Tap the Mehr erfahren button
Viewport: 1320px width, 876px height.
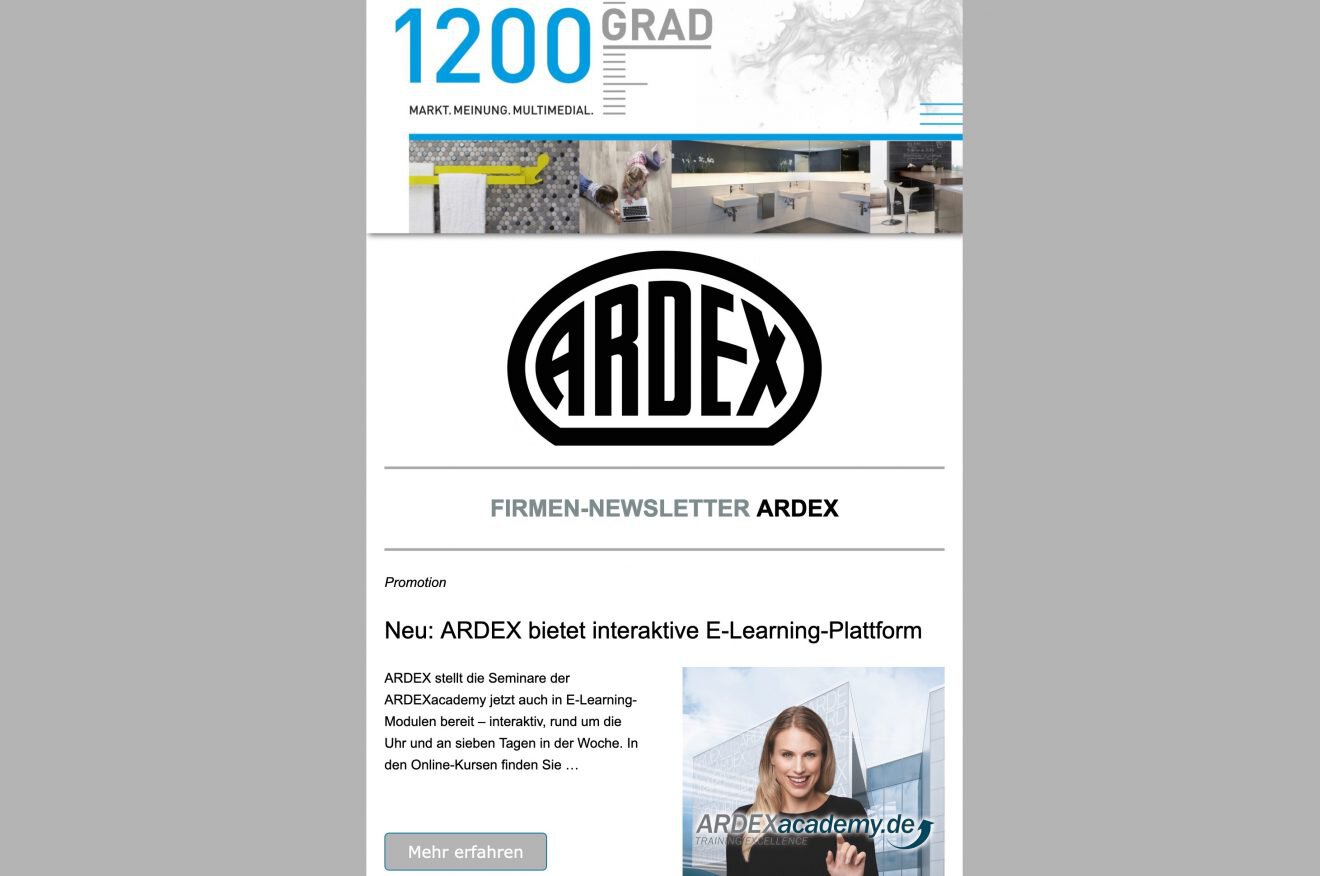click(465, 852)
